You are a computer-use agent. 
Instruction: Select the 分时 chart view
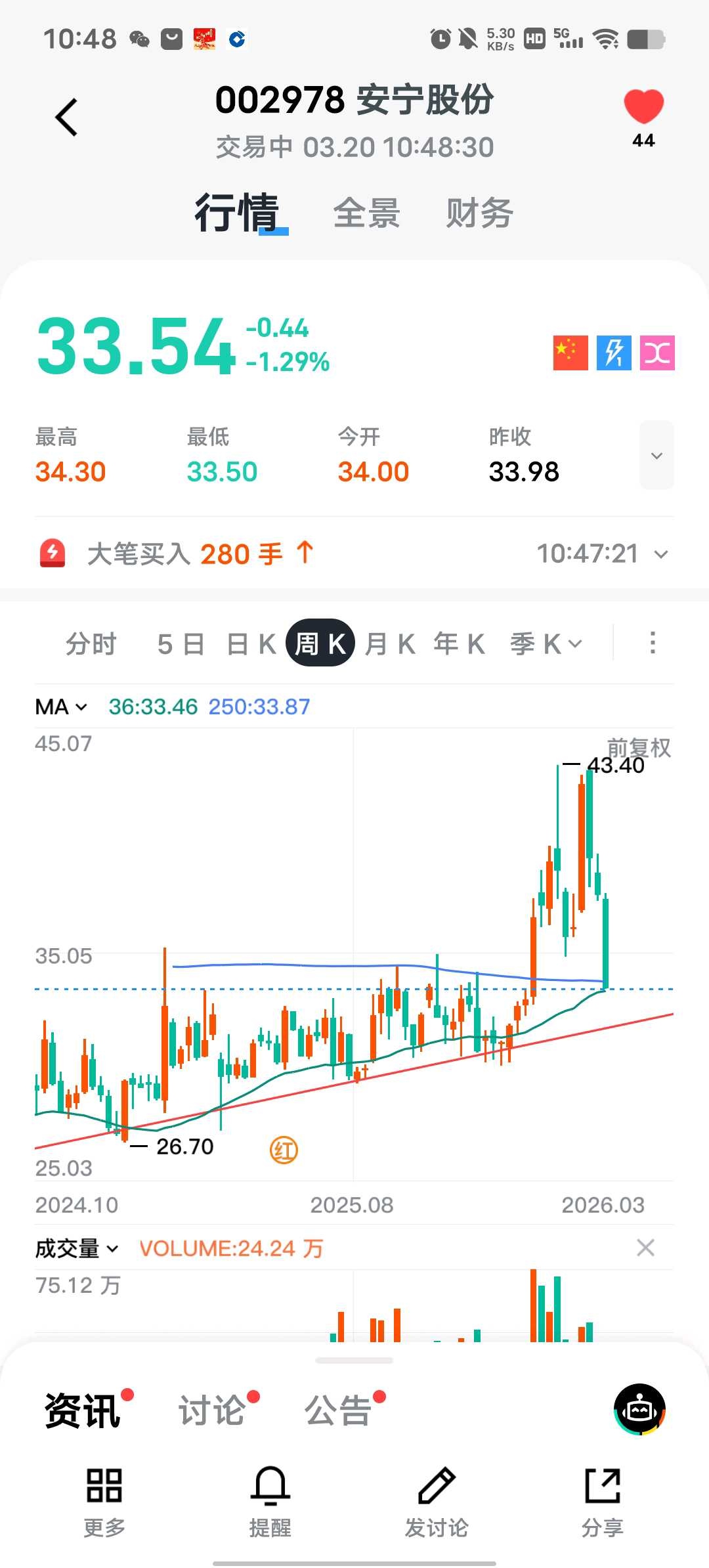point(91,643)
